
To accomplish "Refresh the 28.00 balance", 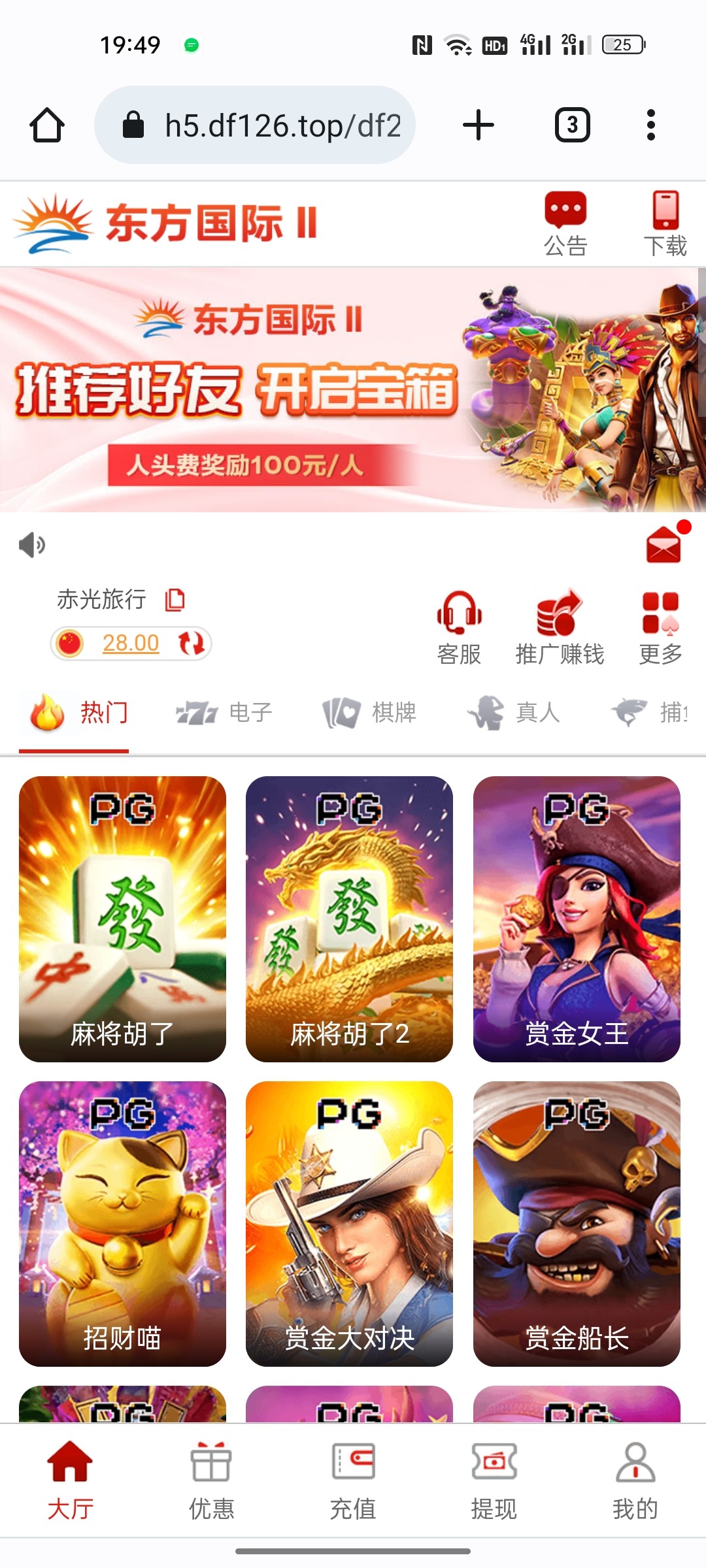I will (x=192, y=644).
